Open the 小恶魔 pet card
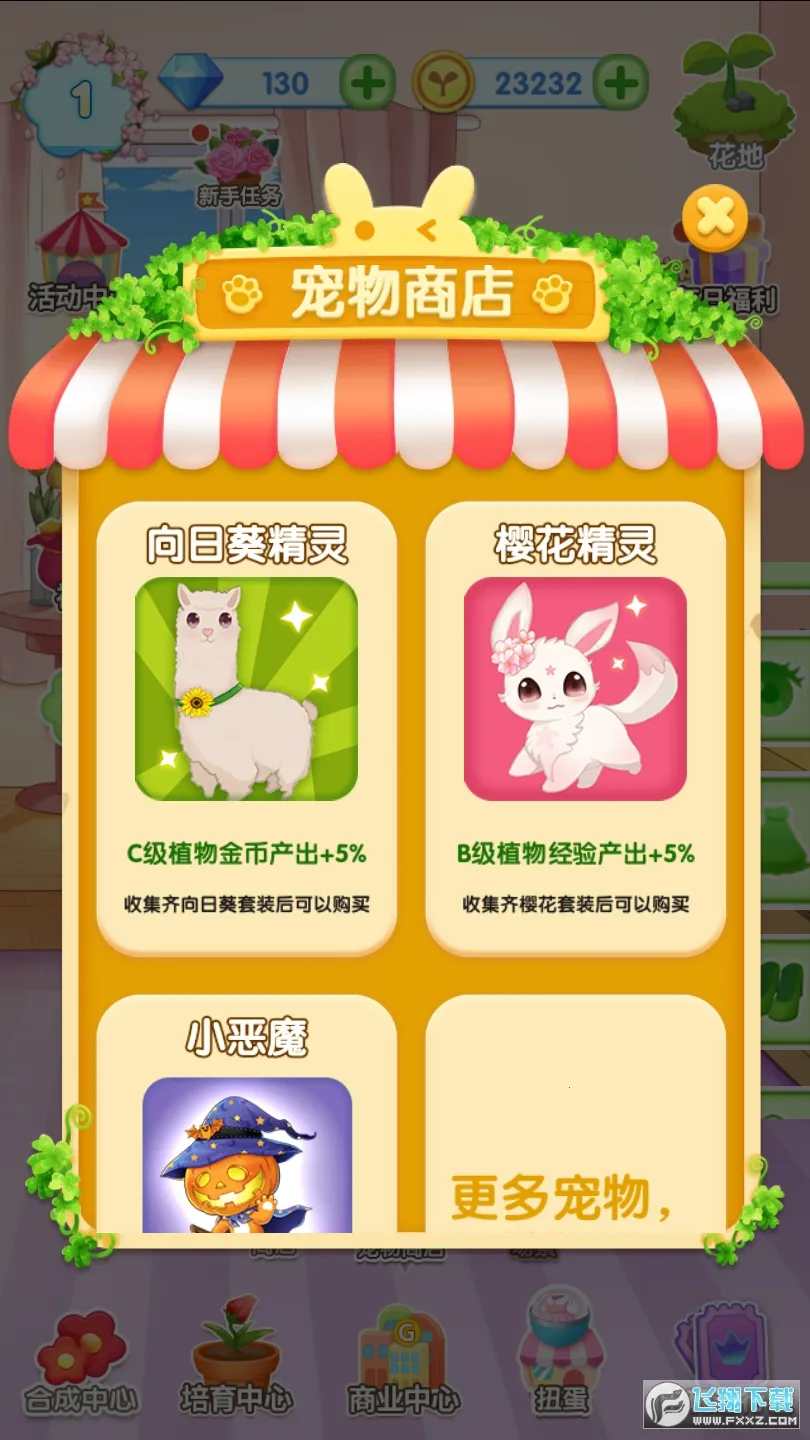Screen dimensions: 810x1440 (x=246, y=1120)
